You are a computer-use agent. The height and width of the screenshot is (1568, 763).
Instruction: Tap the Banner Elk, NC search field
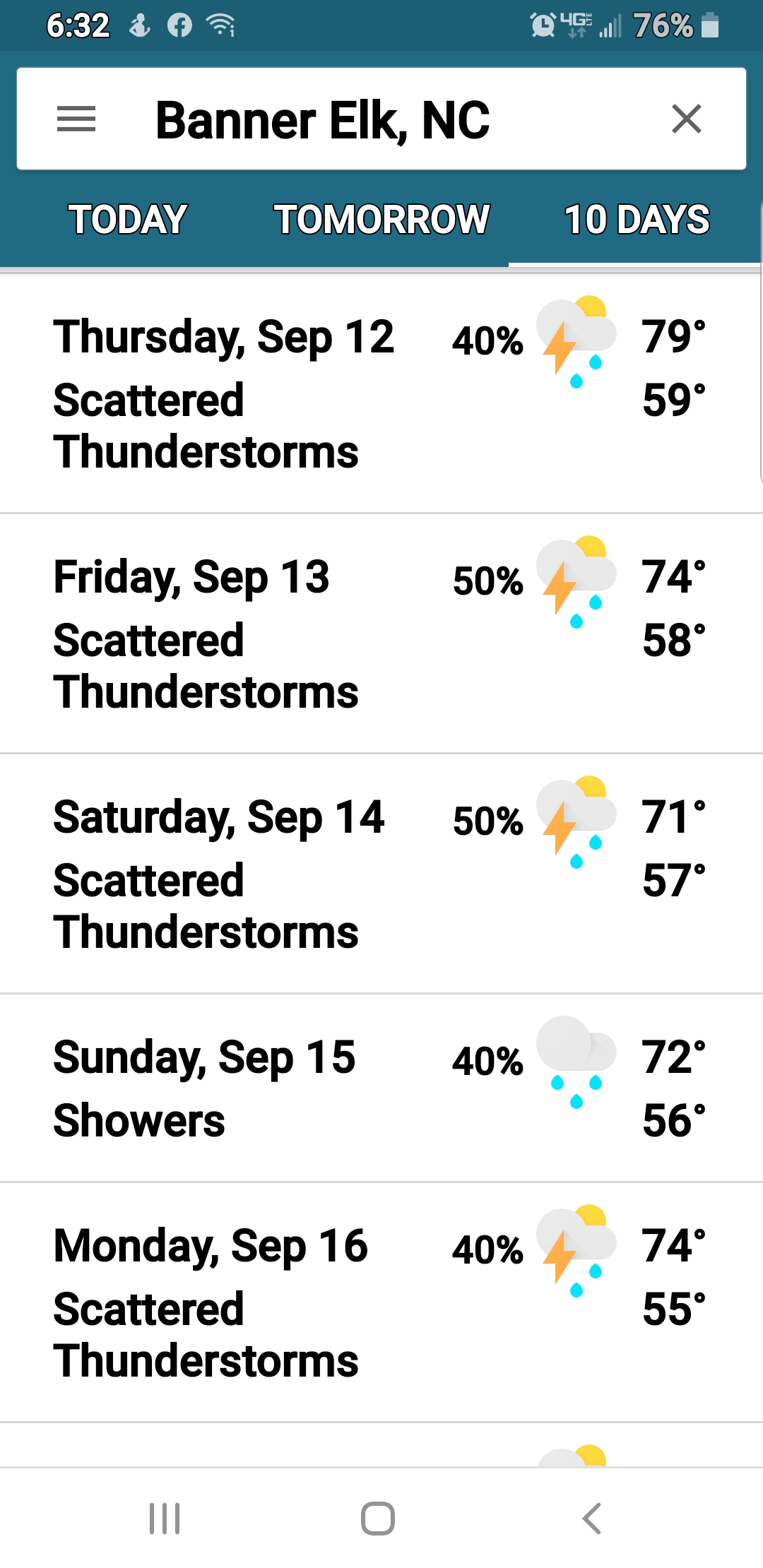click(x=381, y=119)
